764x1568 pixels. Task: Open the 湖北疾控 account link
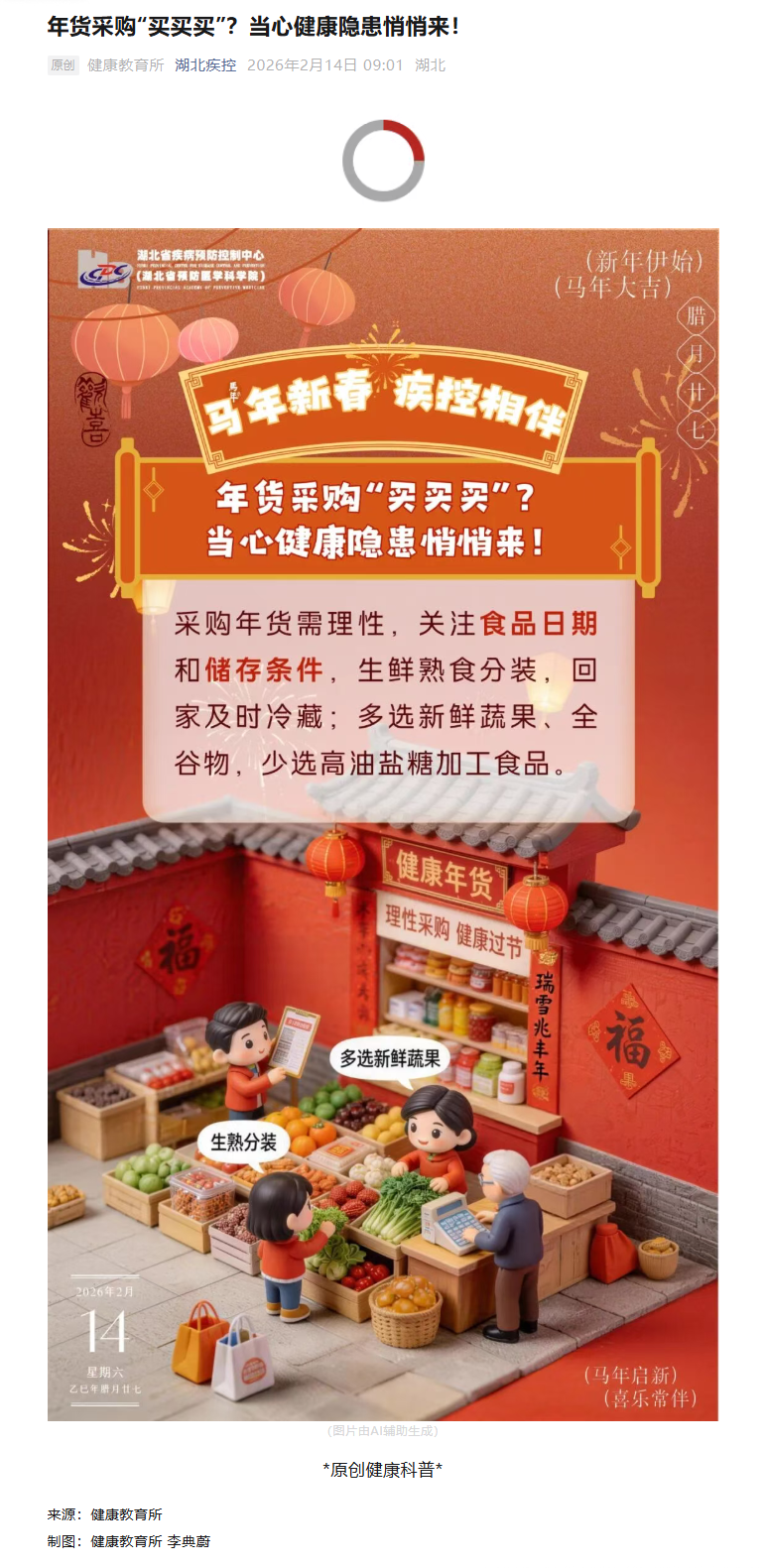coord(205,65)
